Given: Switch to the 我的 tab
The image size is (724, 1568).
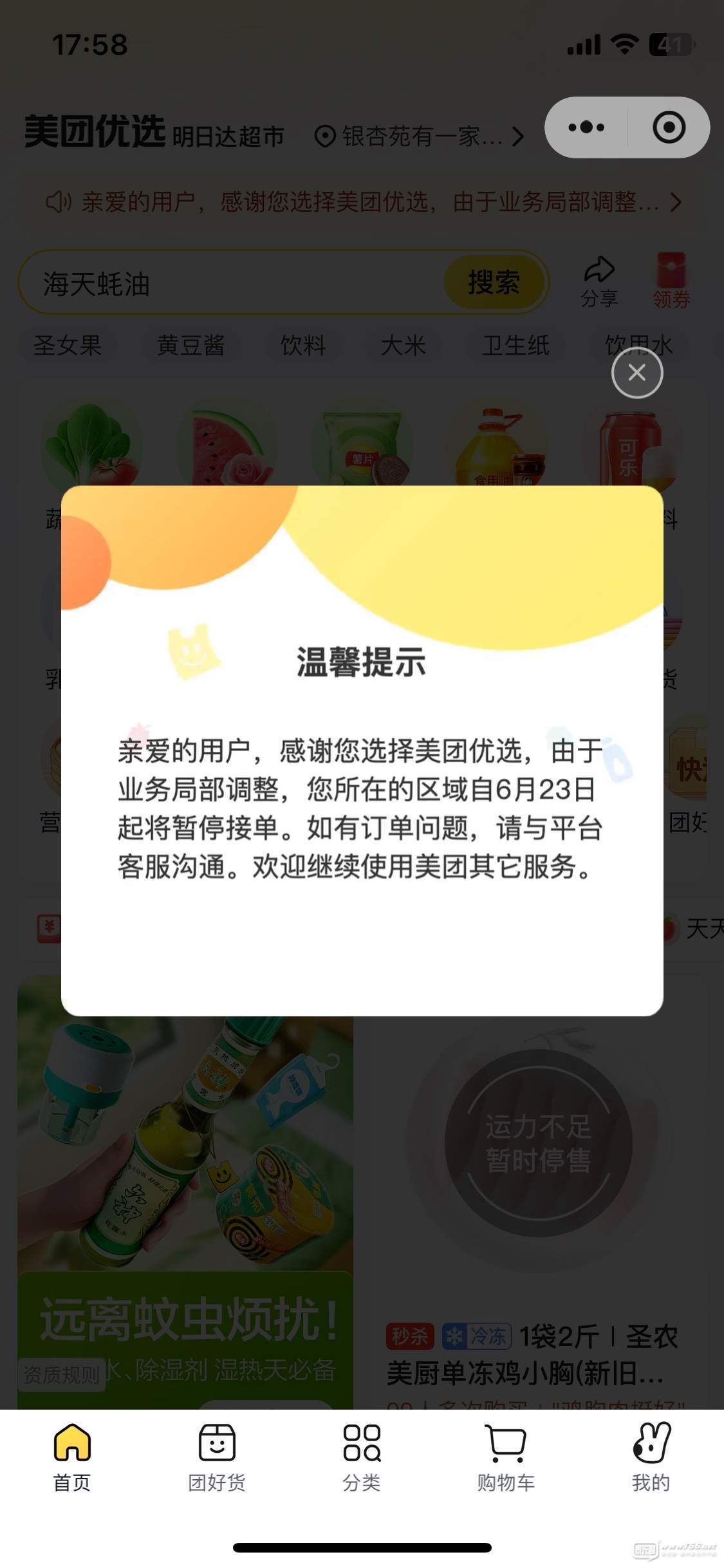Looking at the screenshot, I should tap(651, 1455).
